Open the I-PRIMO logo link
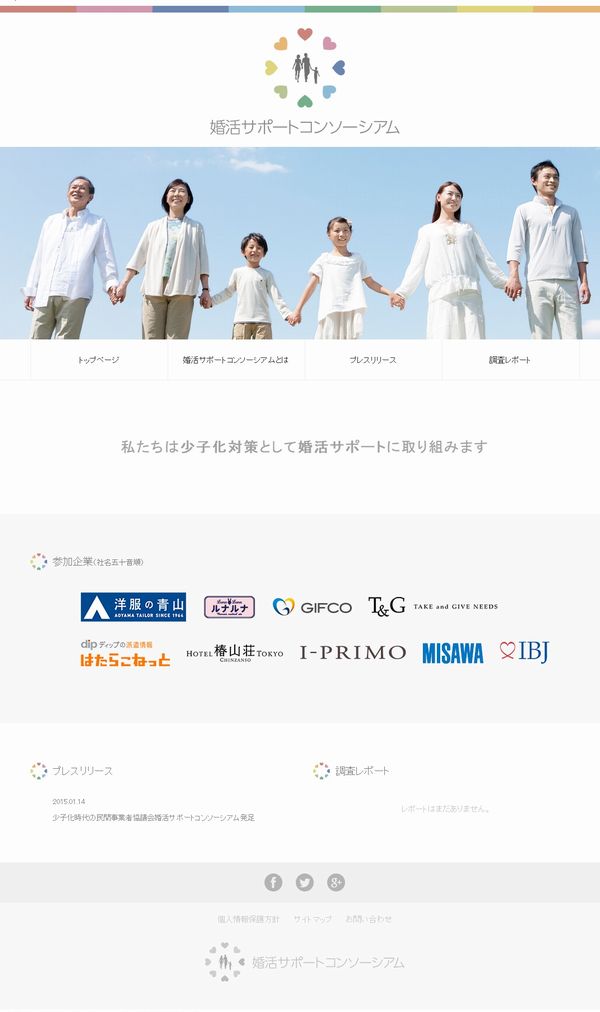Image resolution: width=600 pixels, height=1012 pixels. 353,653
